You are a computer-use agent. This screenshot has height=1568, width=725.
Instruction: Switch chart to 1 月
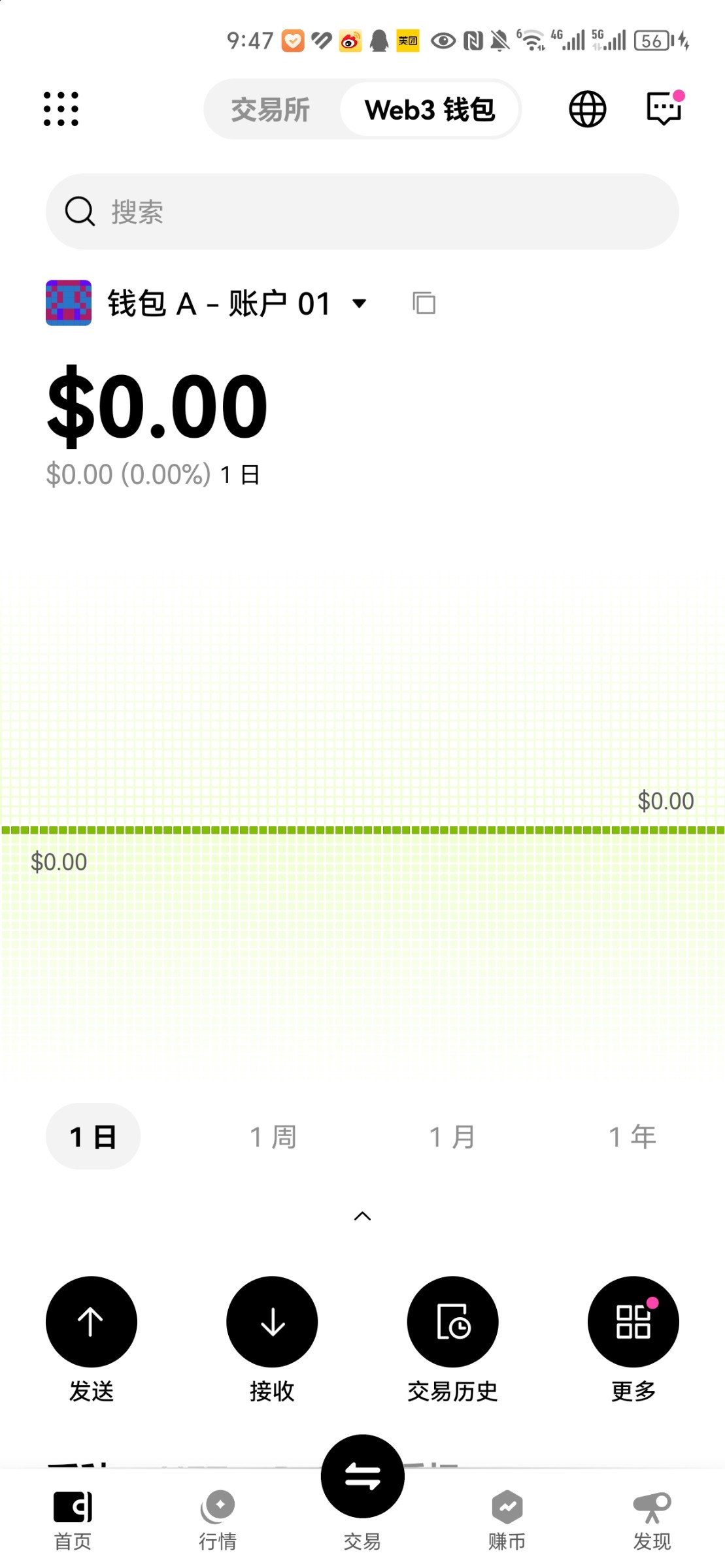click(x=452, y=1136)
